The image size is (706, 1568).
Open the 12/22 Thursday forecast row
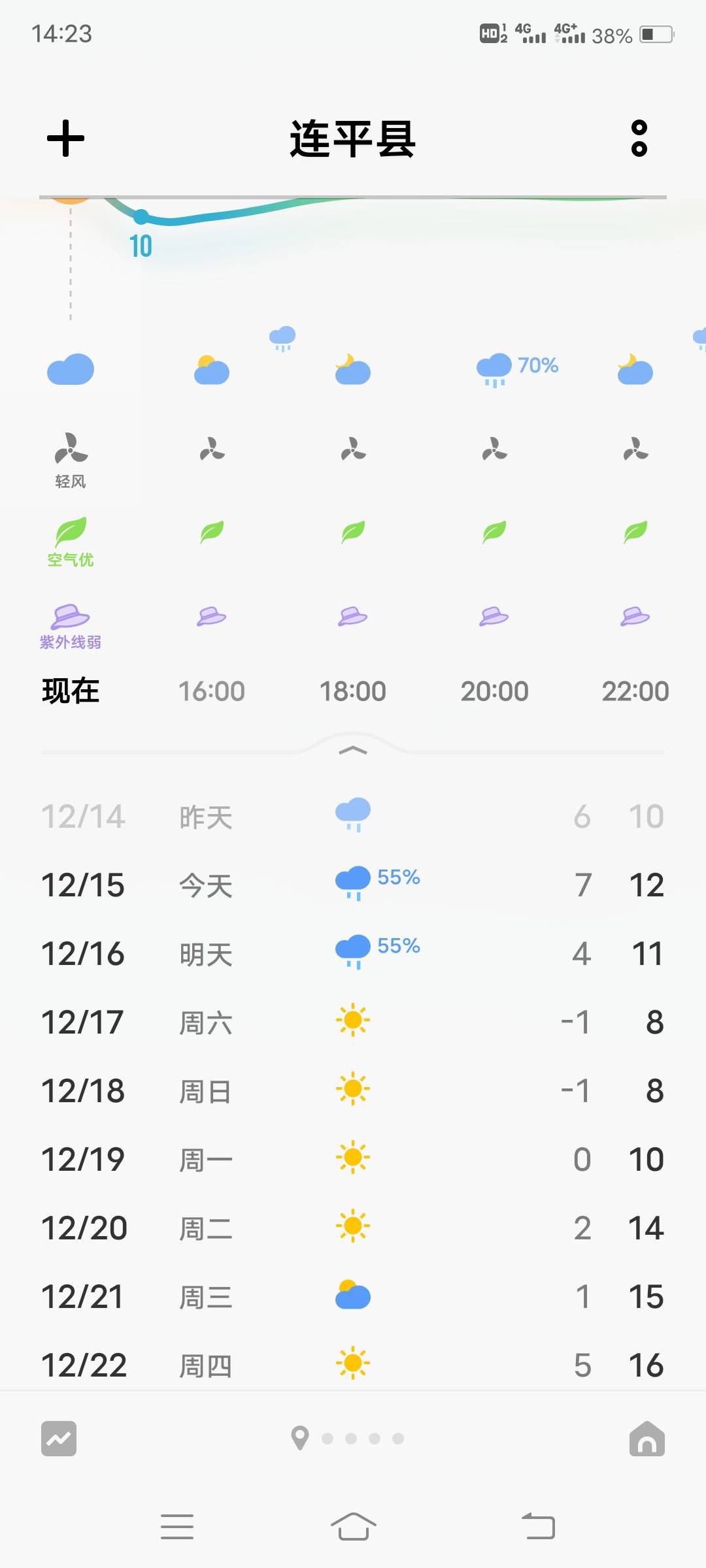353,1364
